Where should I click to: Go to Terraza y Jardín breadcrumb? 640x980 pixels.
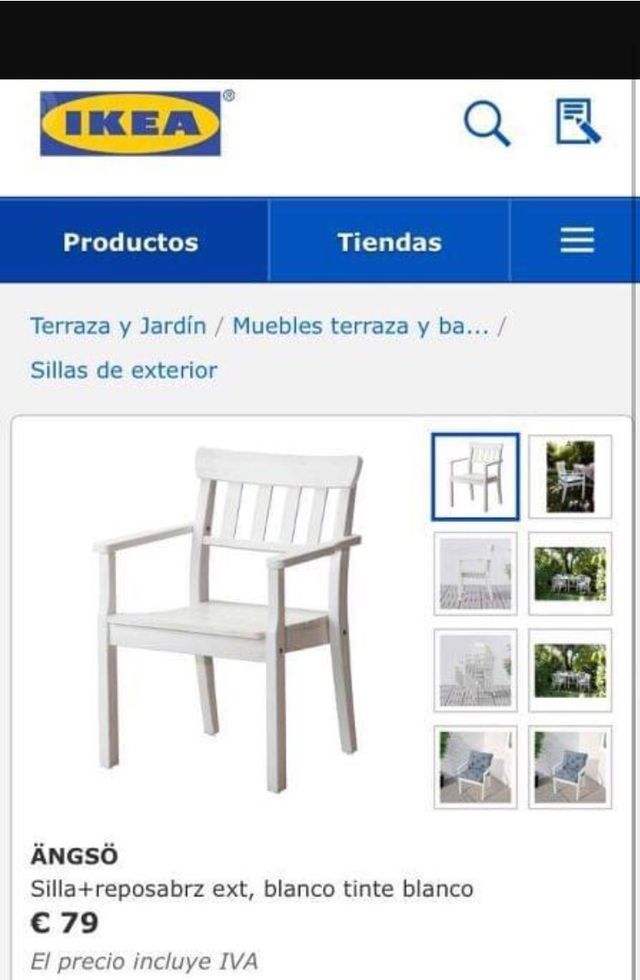[118, 326]
